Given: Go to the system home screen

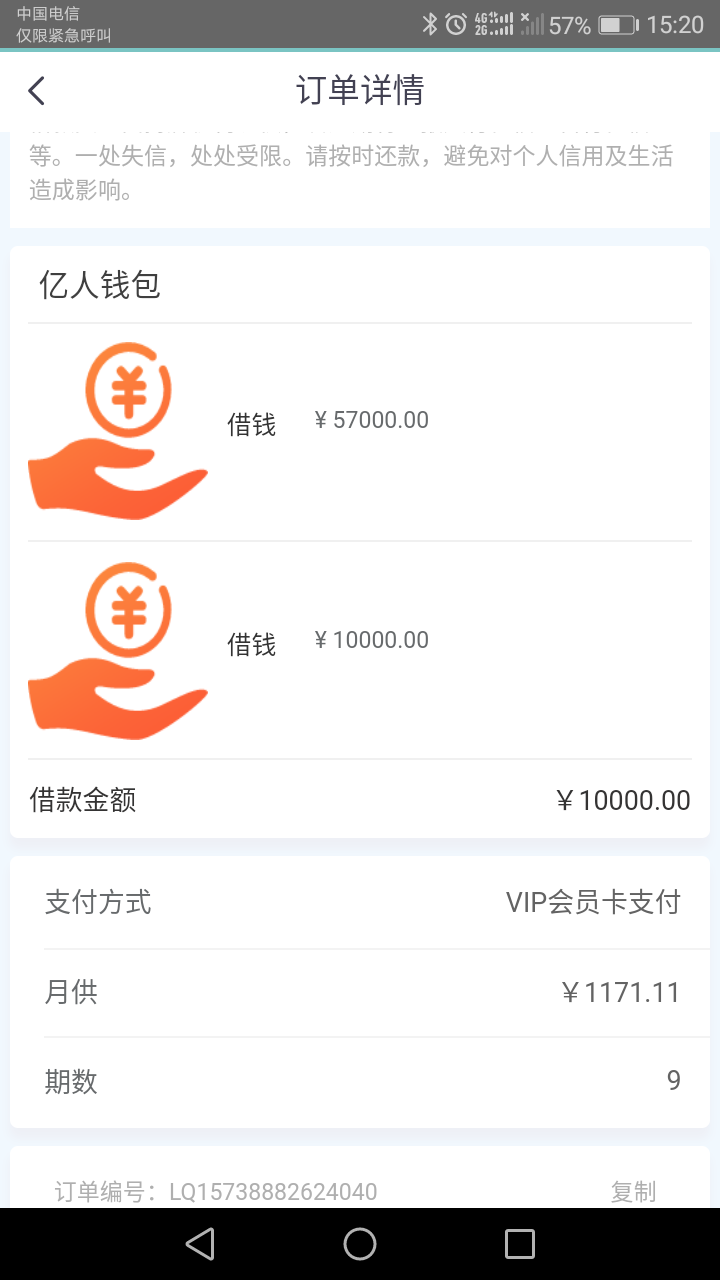Looking at the screenshot, I should coord(360,1244).
